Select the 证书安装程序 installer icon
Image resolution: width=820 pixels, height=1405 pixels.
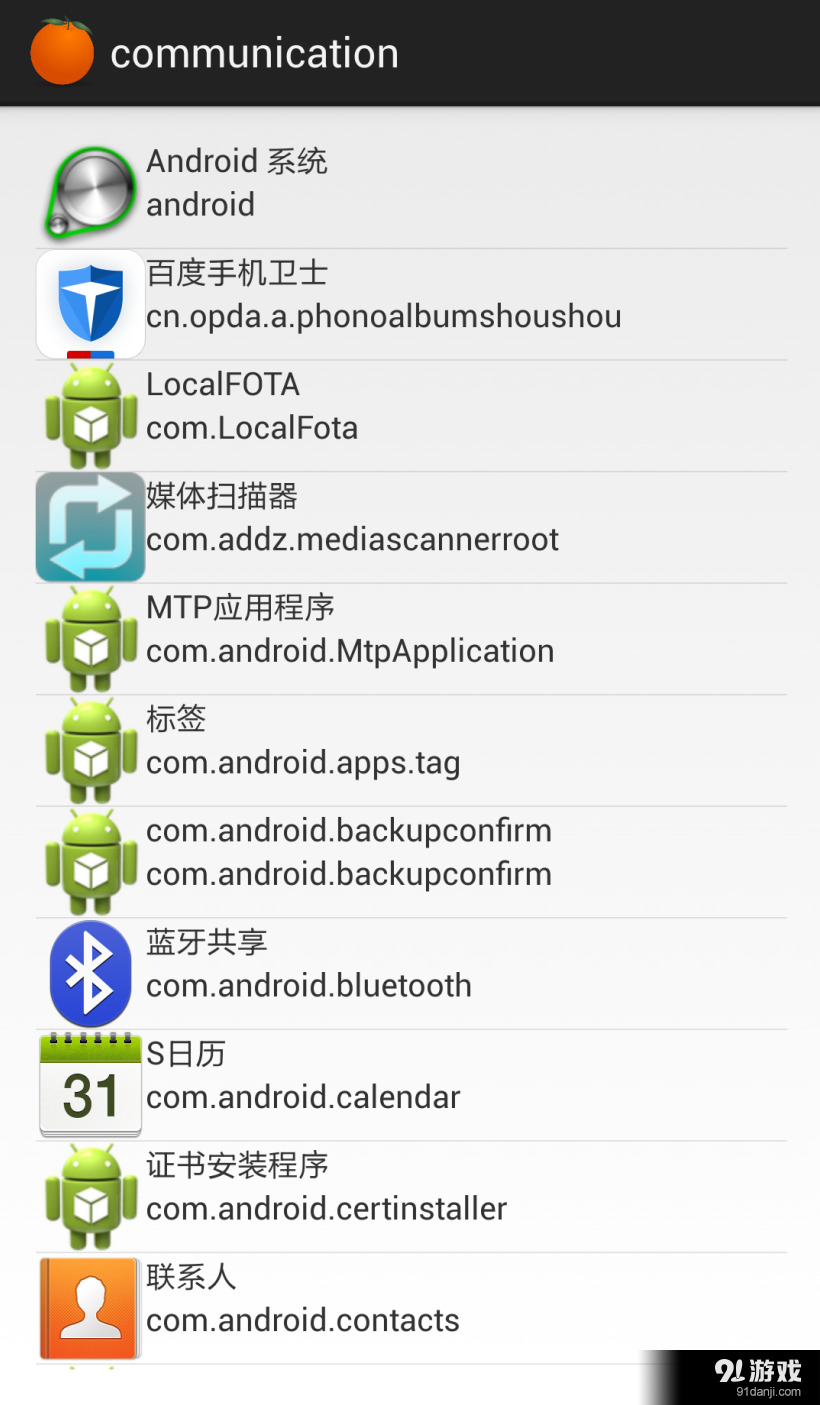pos(89,1196)
